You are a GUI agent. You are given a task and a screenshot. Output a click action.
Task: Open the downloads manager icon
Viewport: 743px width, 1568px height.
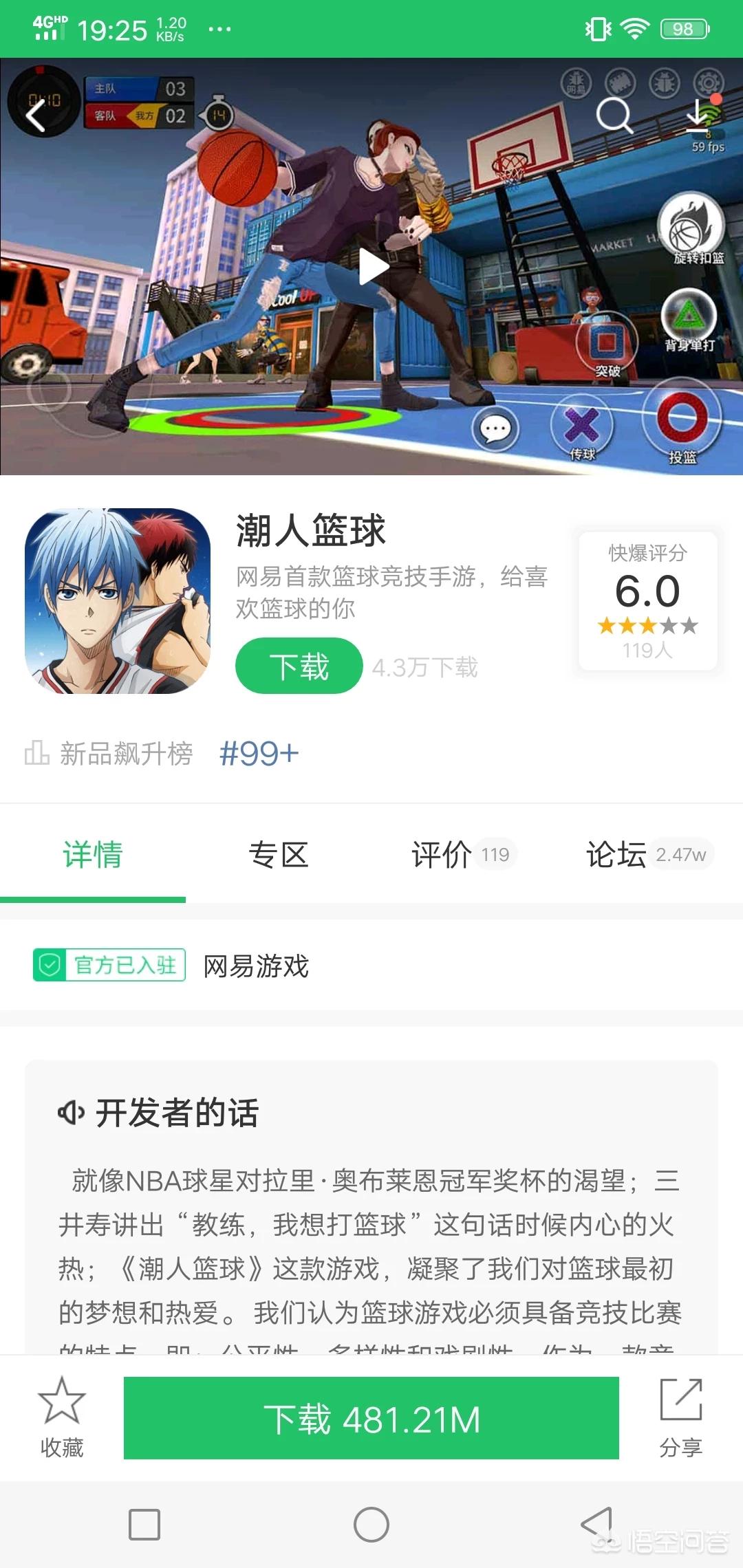[700, 115]
